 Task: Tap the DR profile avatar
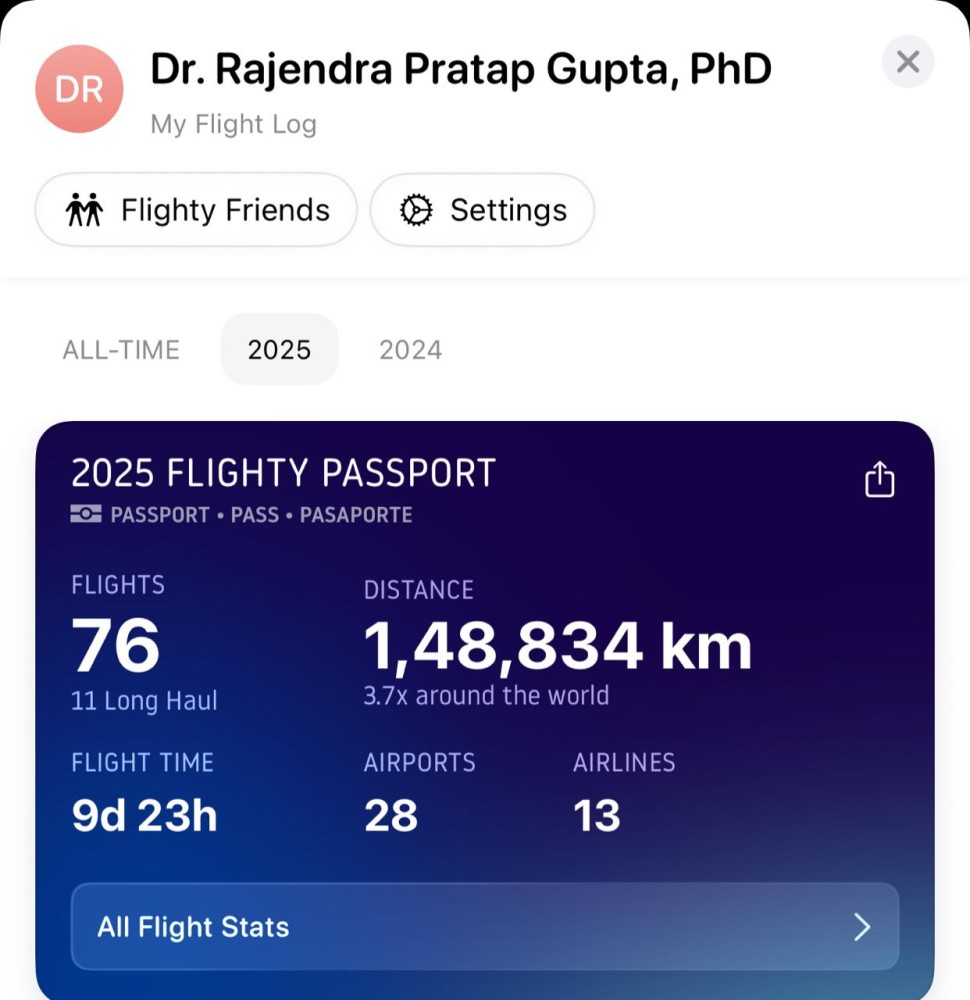click(79, 90)
